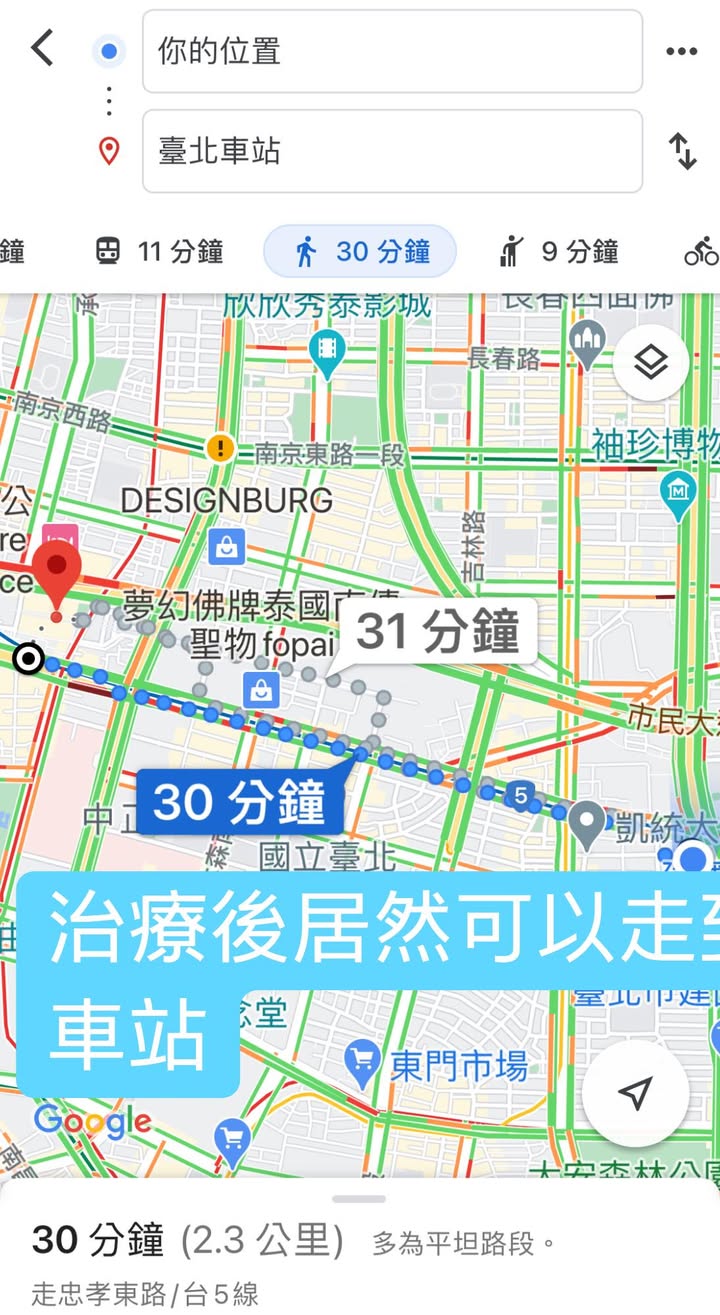Open the 欣欣秀泰影城 cinema marker
720x1315 pixels.
tap(326, 349)
